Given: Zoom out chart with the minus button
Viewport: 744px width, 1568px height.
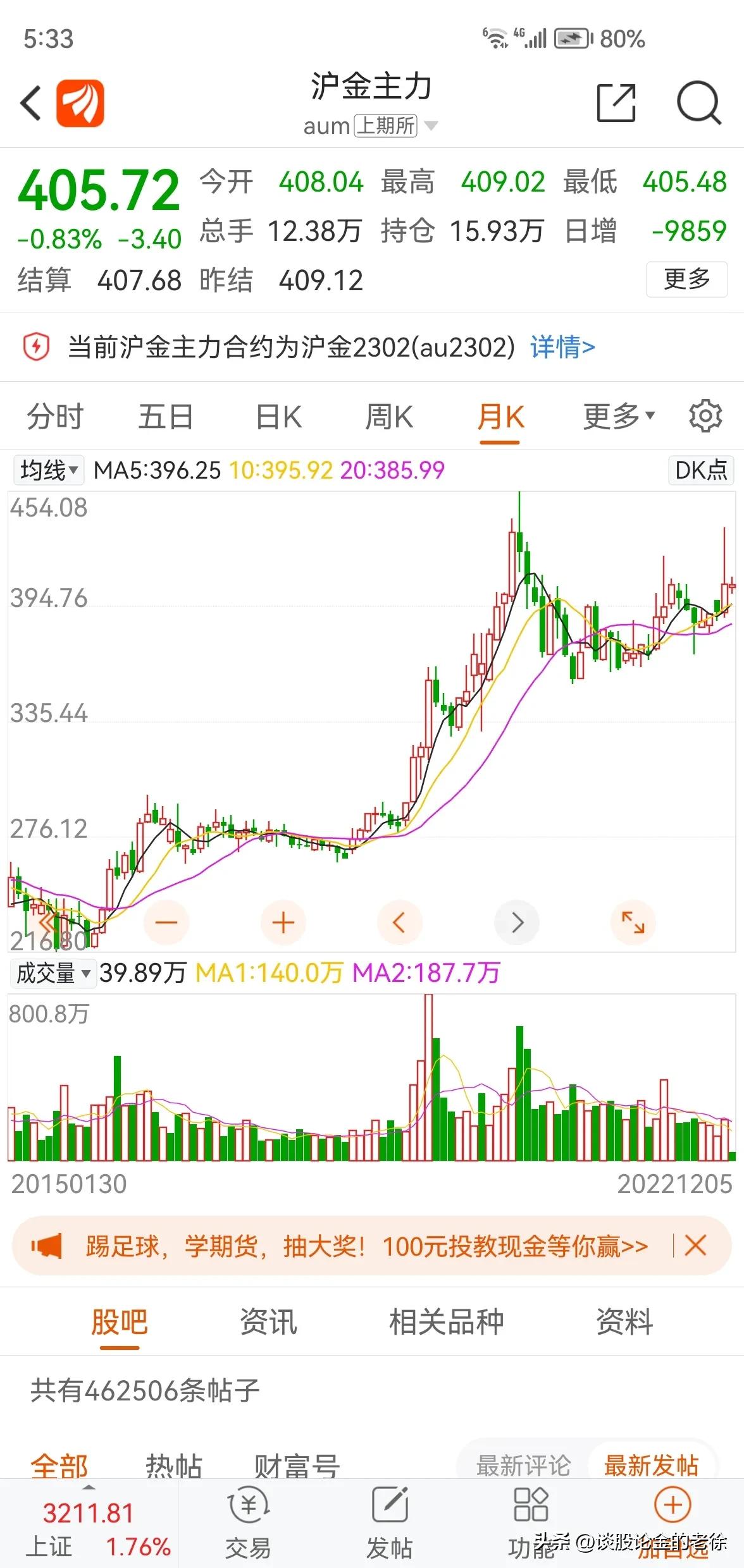Looking at the screenshot, I should click(x=166, y=922).
